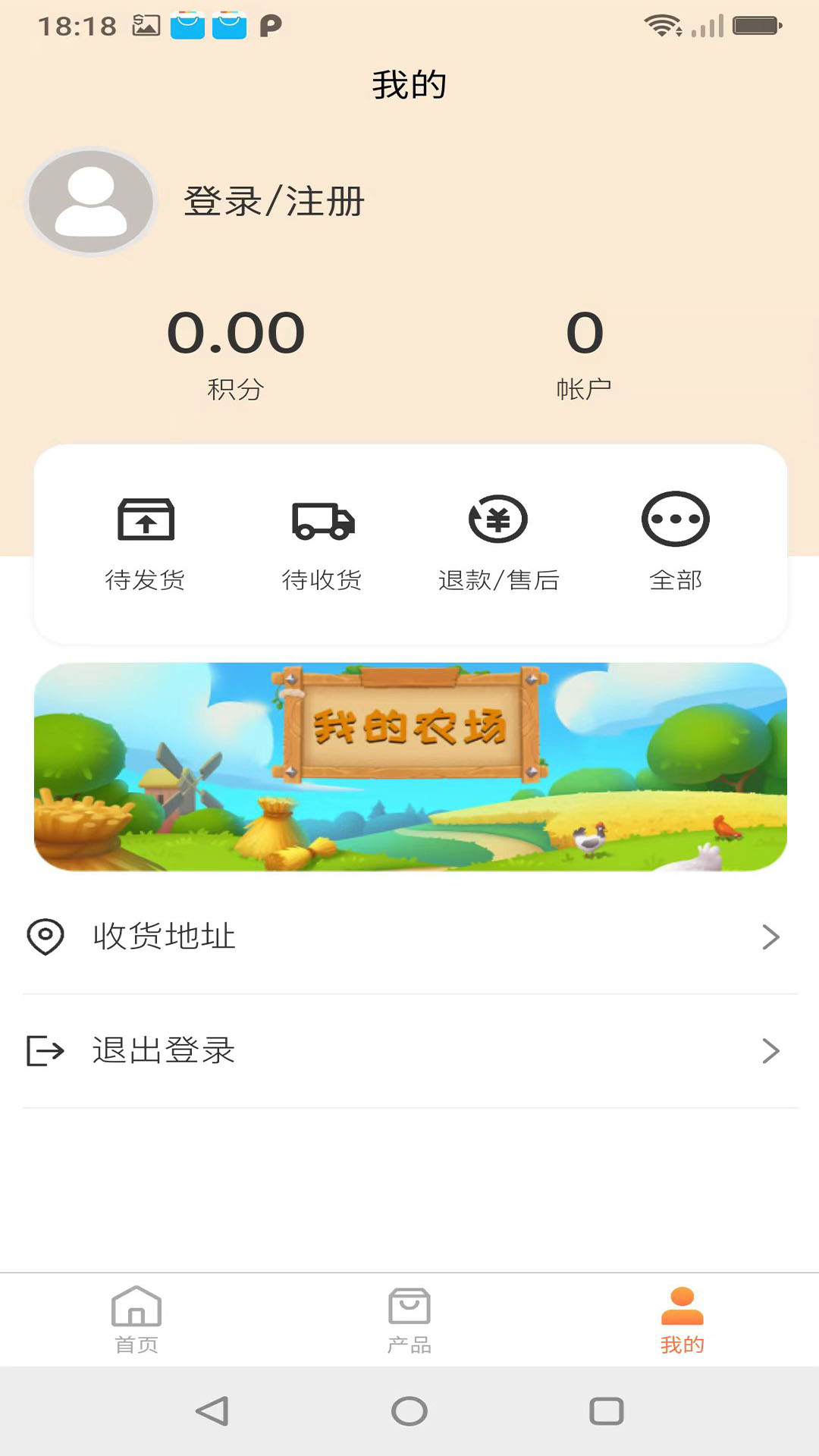
Task: Switch to the 首页 tab
Action: tap(136, 1320)
